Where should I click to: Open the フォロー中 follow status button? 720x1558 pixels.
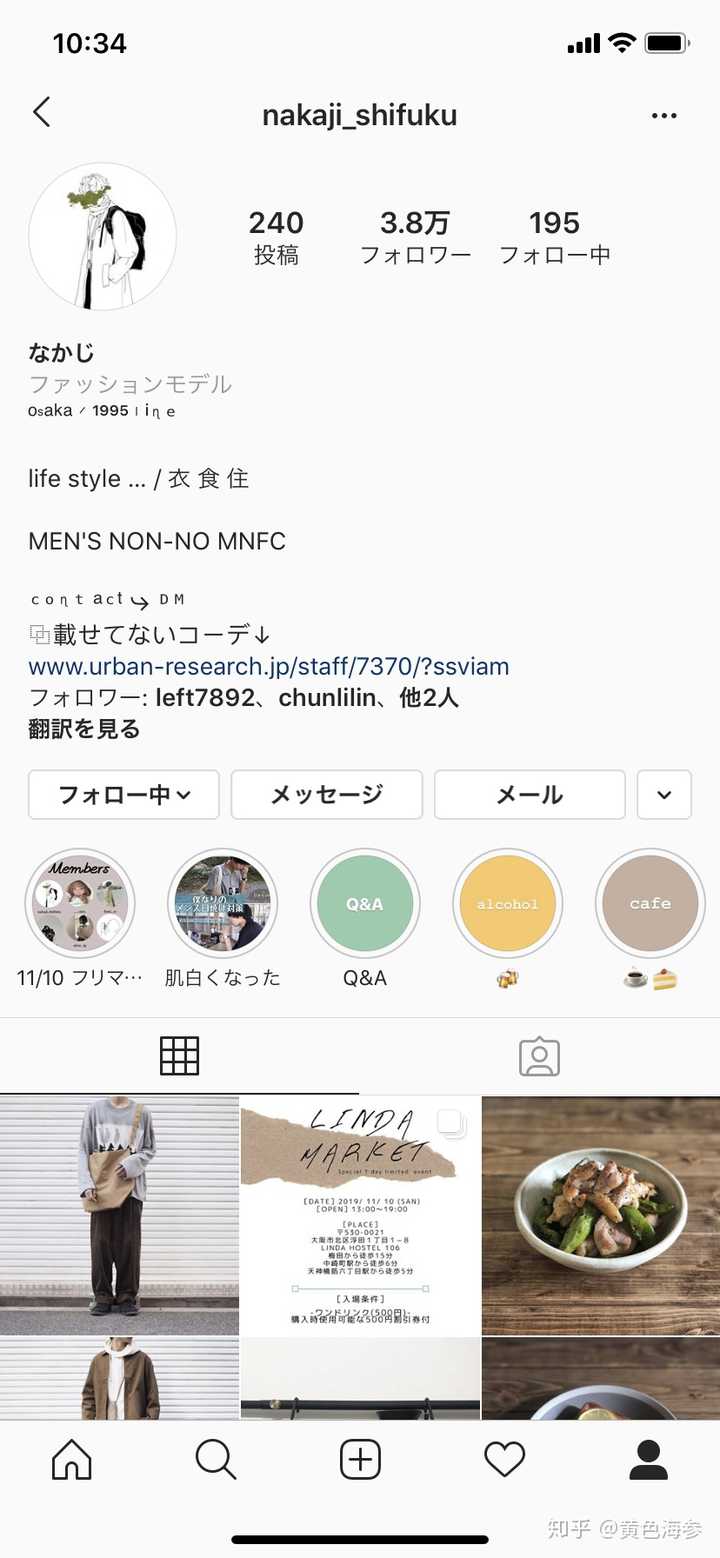tap(124, 795)
